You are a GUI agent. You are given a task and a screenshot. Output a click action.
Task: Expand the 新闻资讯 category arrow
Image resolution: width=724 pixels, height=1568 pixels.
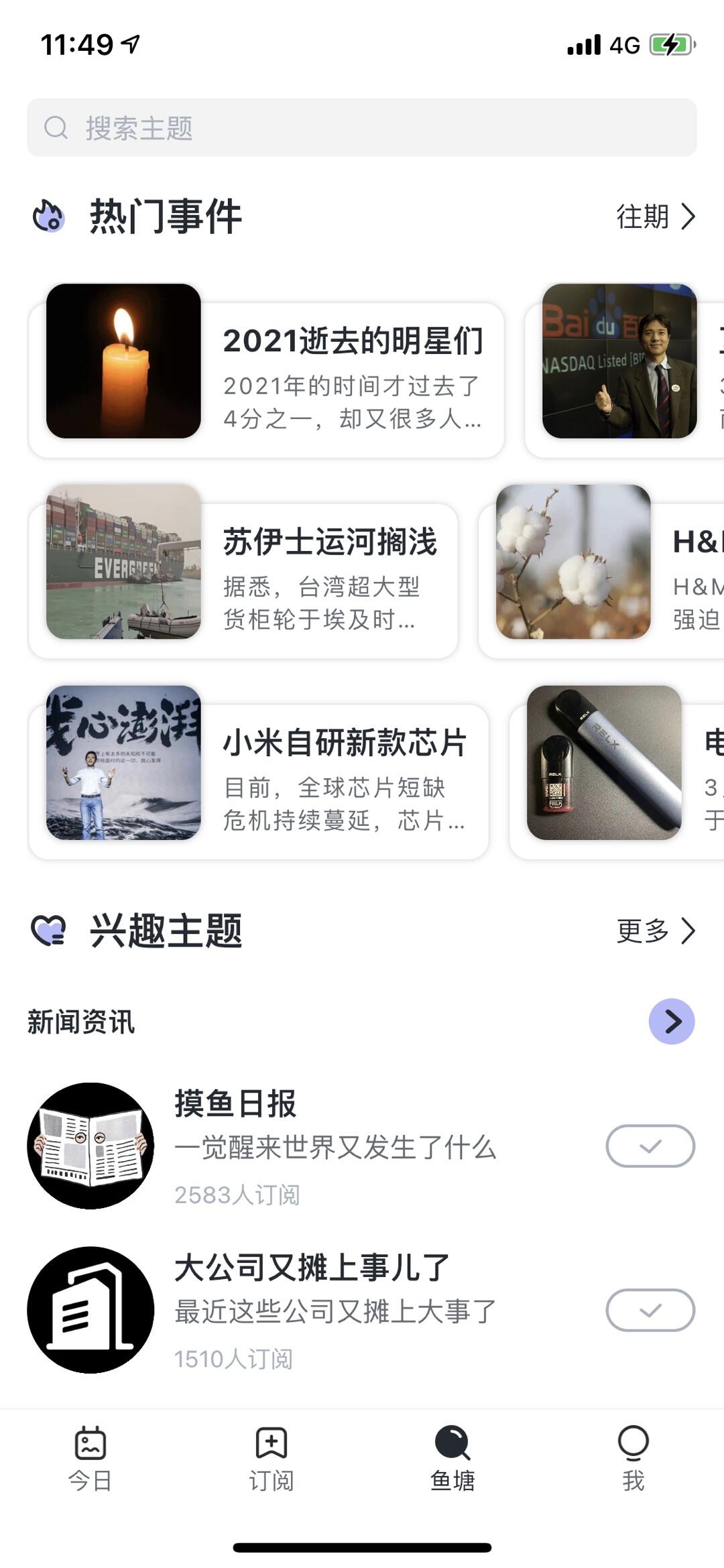(671, 1021)
